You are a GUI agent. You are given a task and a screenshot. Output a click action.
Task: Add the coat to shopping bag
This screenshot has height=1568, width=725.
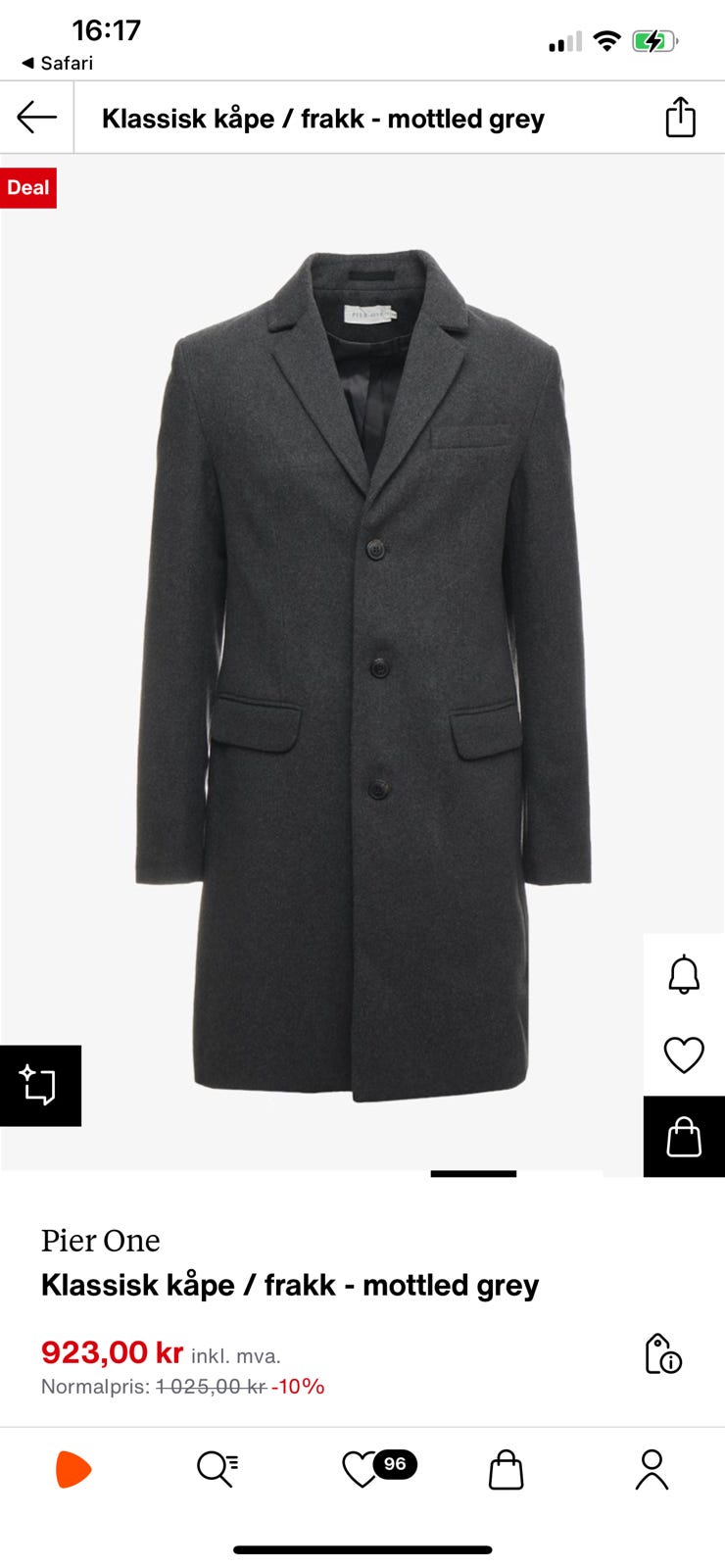click(684, 1137)
